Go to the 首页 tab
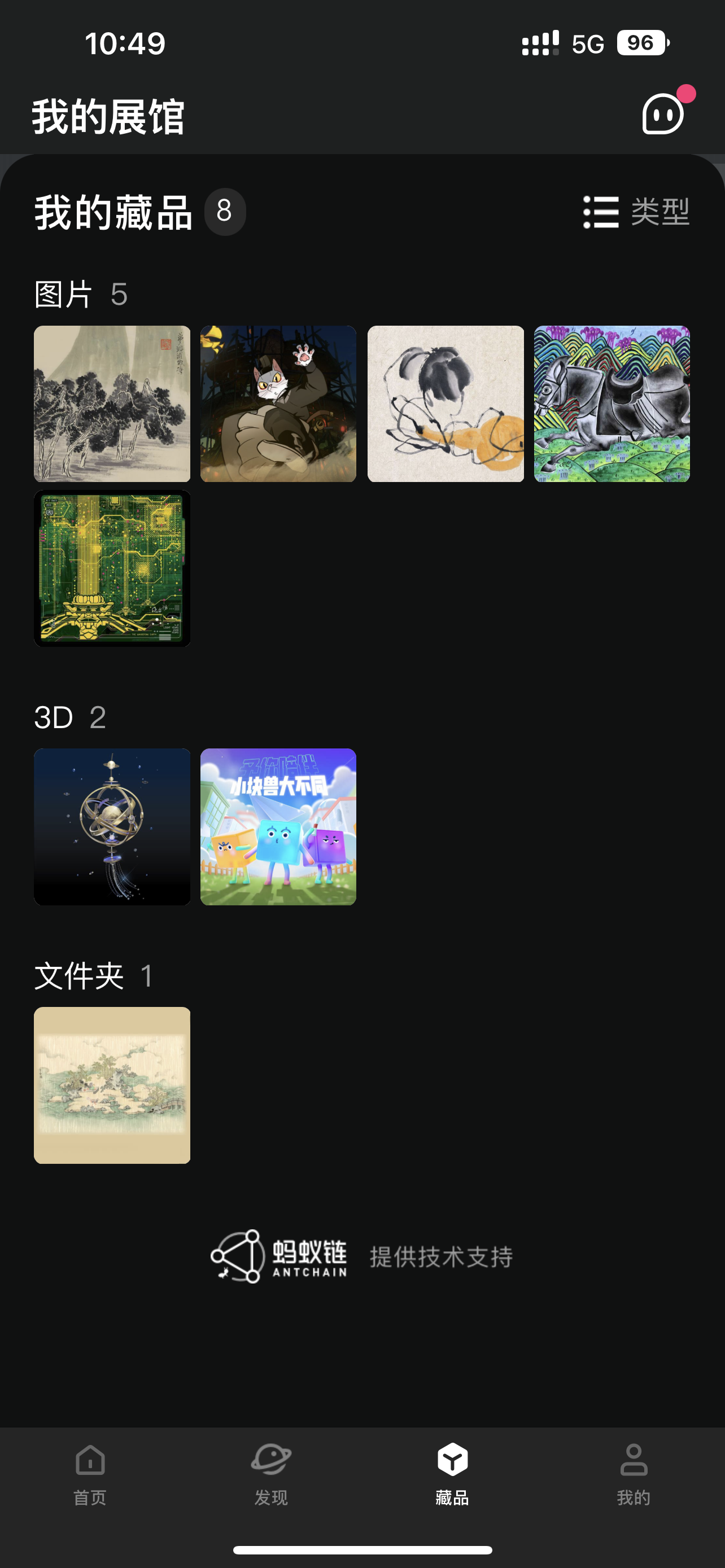 point(90,1473)
